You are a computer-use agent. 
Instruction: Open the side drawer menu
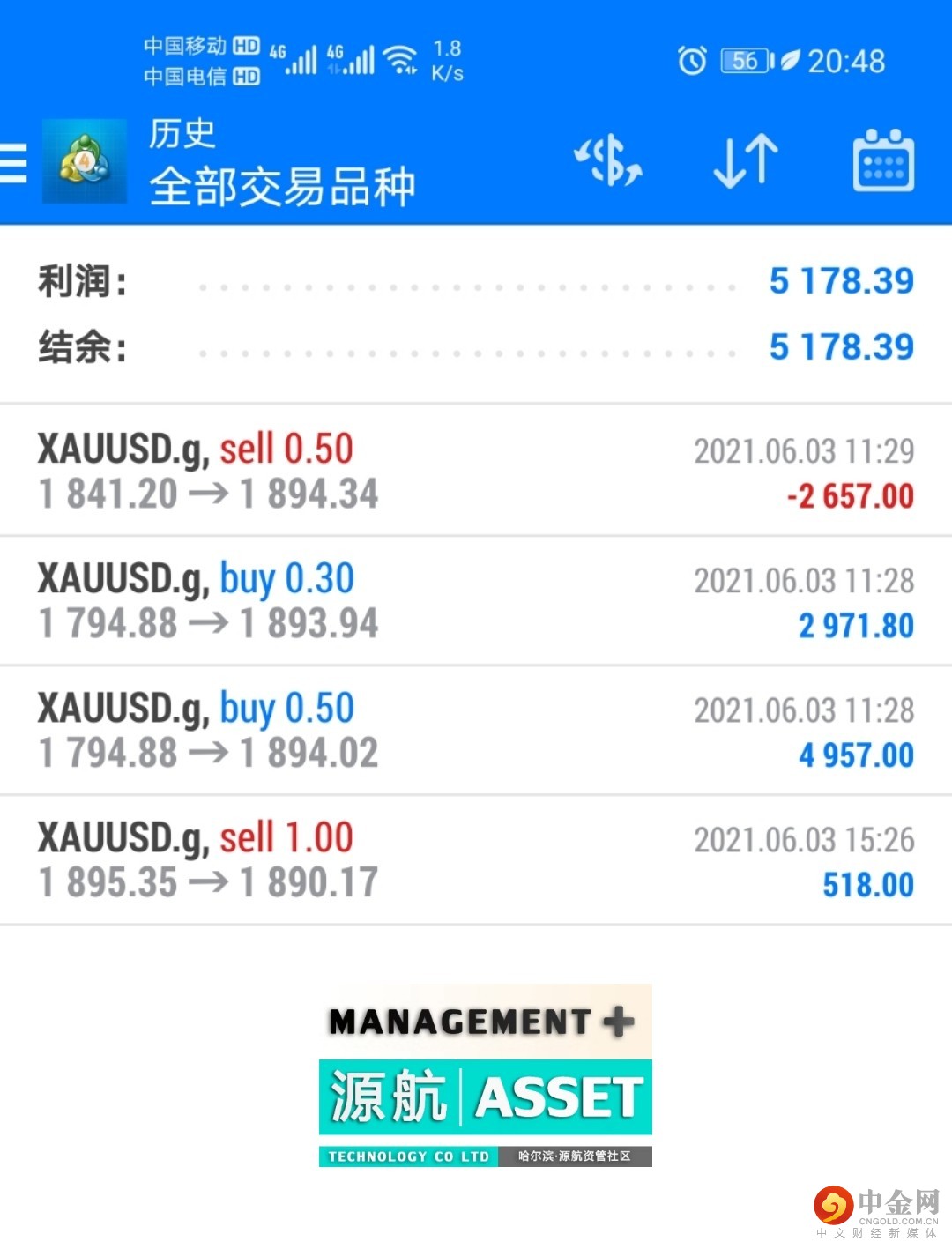tap(14, 163)
